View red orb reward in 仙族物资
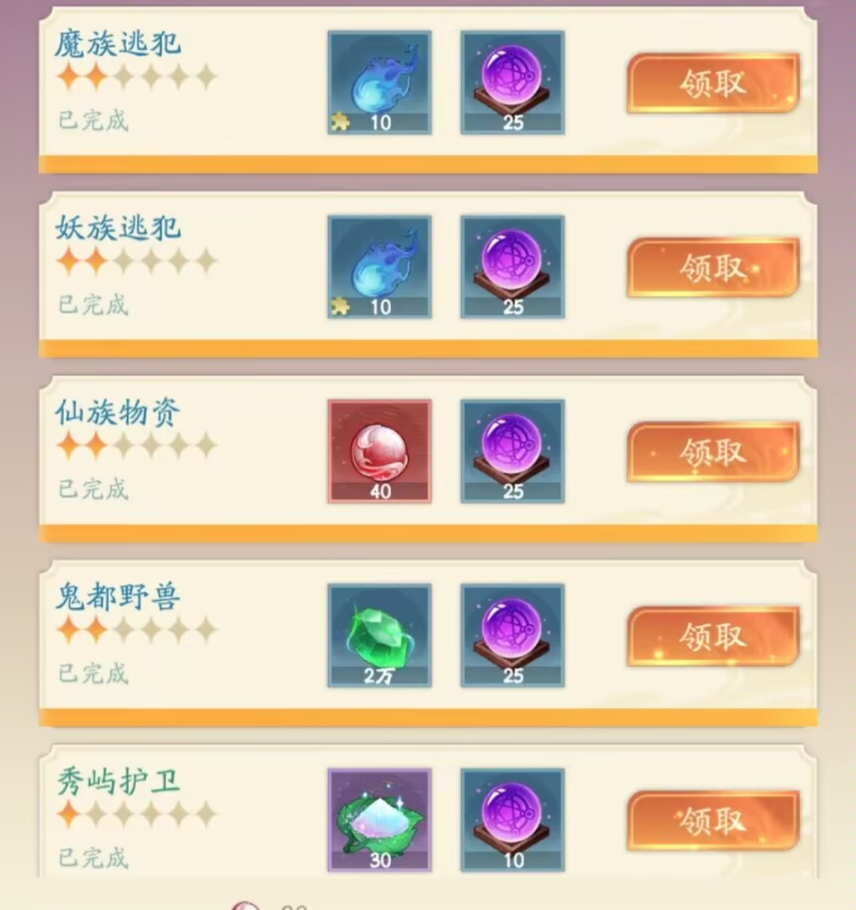The image size is (856, 910). pos(379,451)
